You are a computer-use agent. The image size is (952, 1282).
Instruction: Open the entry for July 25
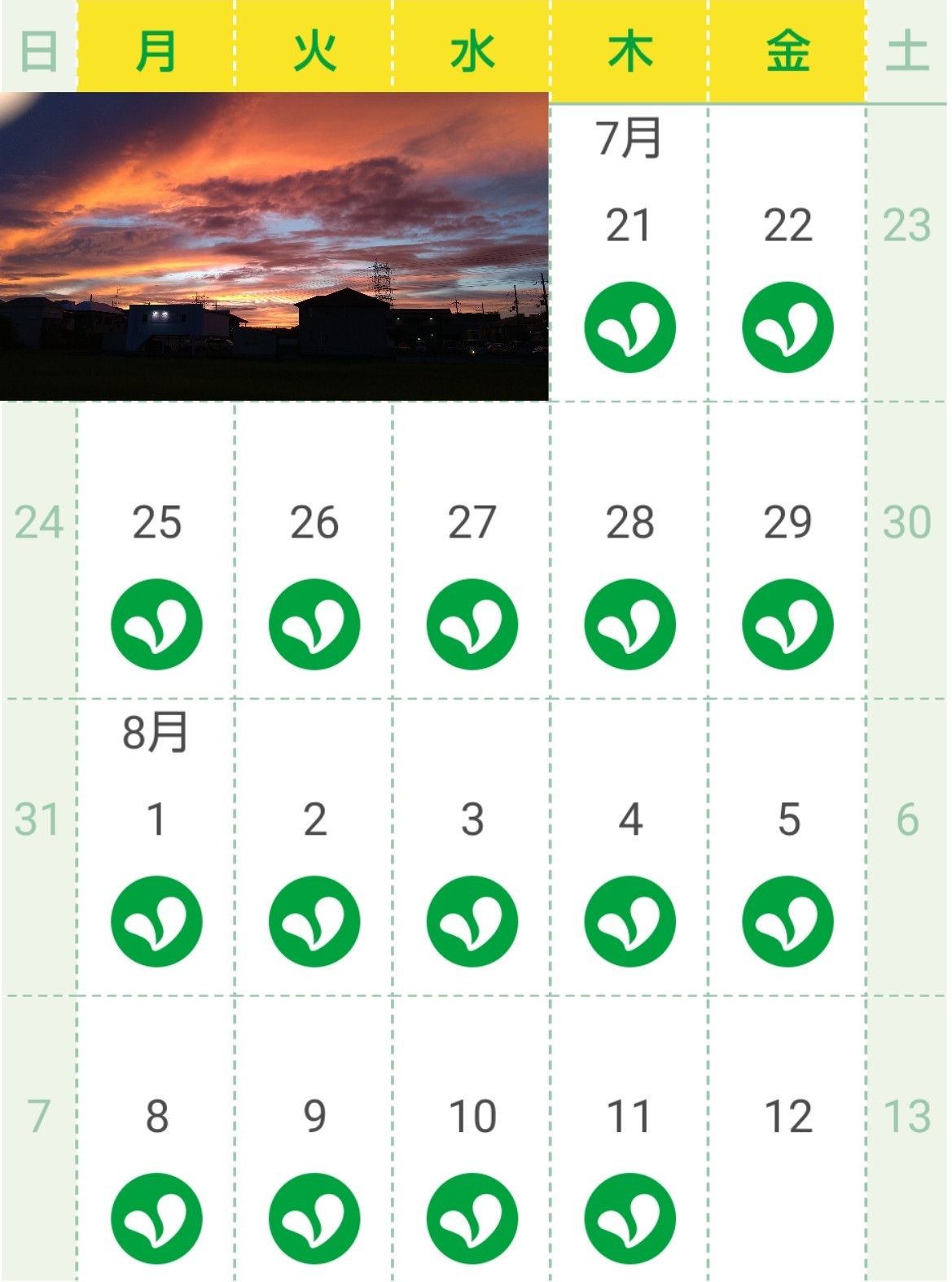pyautogui.click(x=156, y=550)
